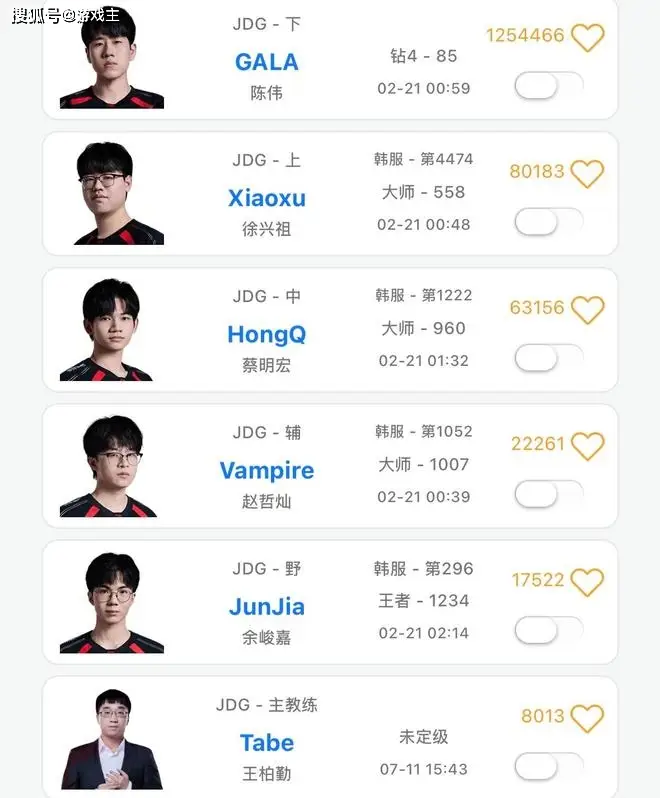Open GALA's player card

266,62
